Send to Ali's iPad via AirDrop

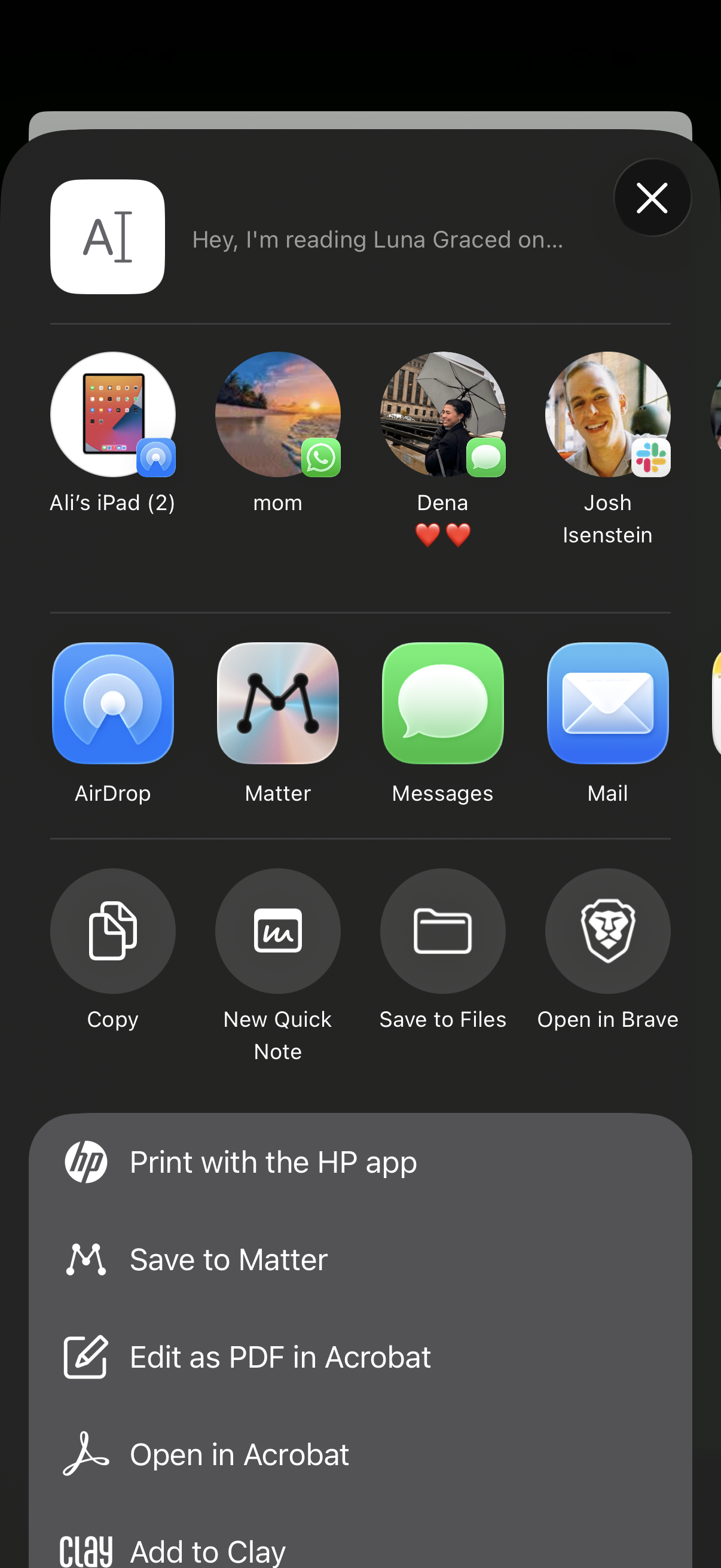click(x=112, y=415)
